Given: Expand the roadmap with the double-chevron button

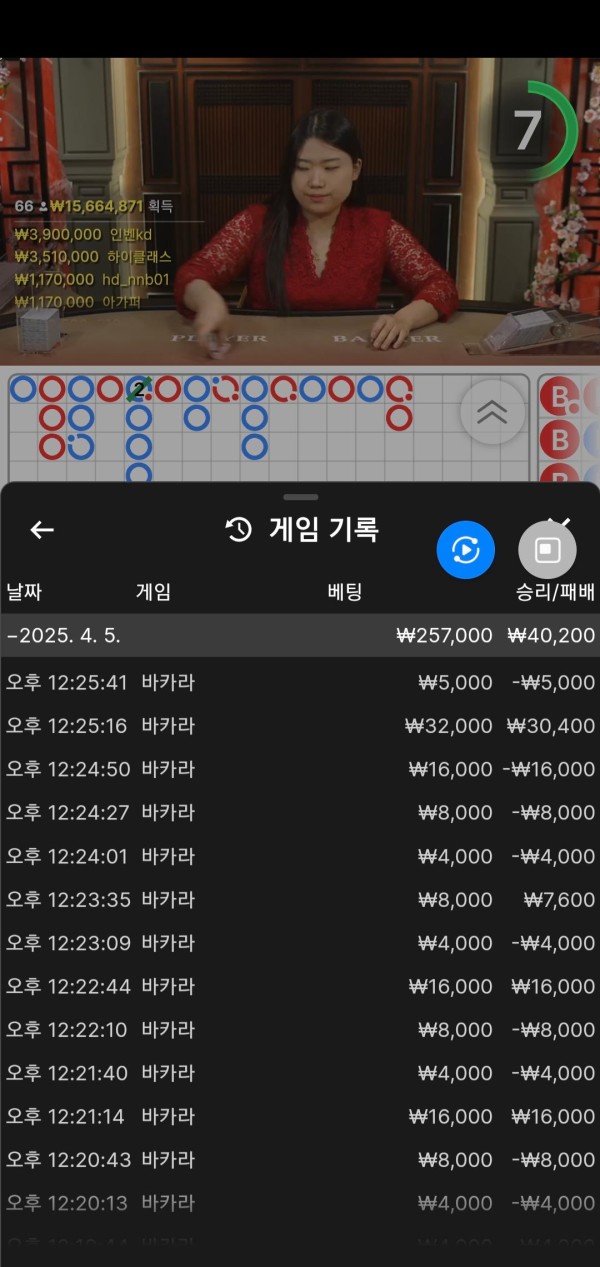Looking at the screenshot, I should click(492, 412).
